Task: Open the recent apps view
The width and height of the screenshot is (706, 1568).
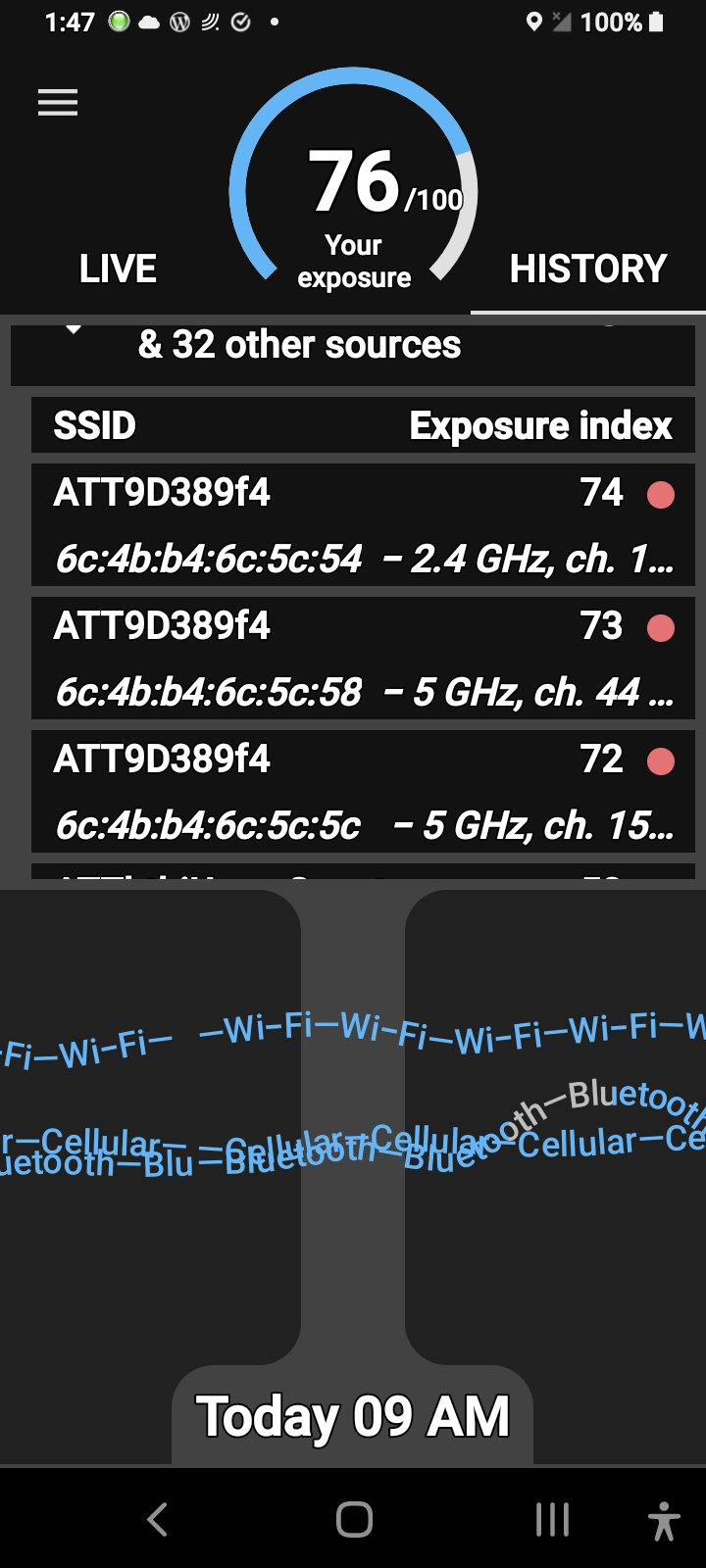Action: [x=552, y=1520]
